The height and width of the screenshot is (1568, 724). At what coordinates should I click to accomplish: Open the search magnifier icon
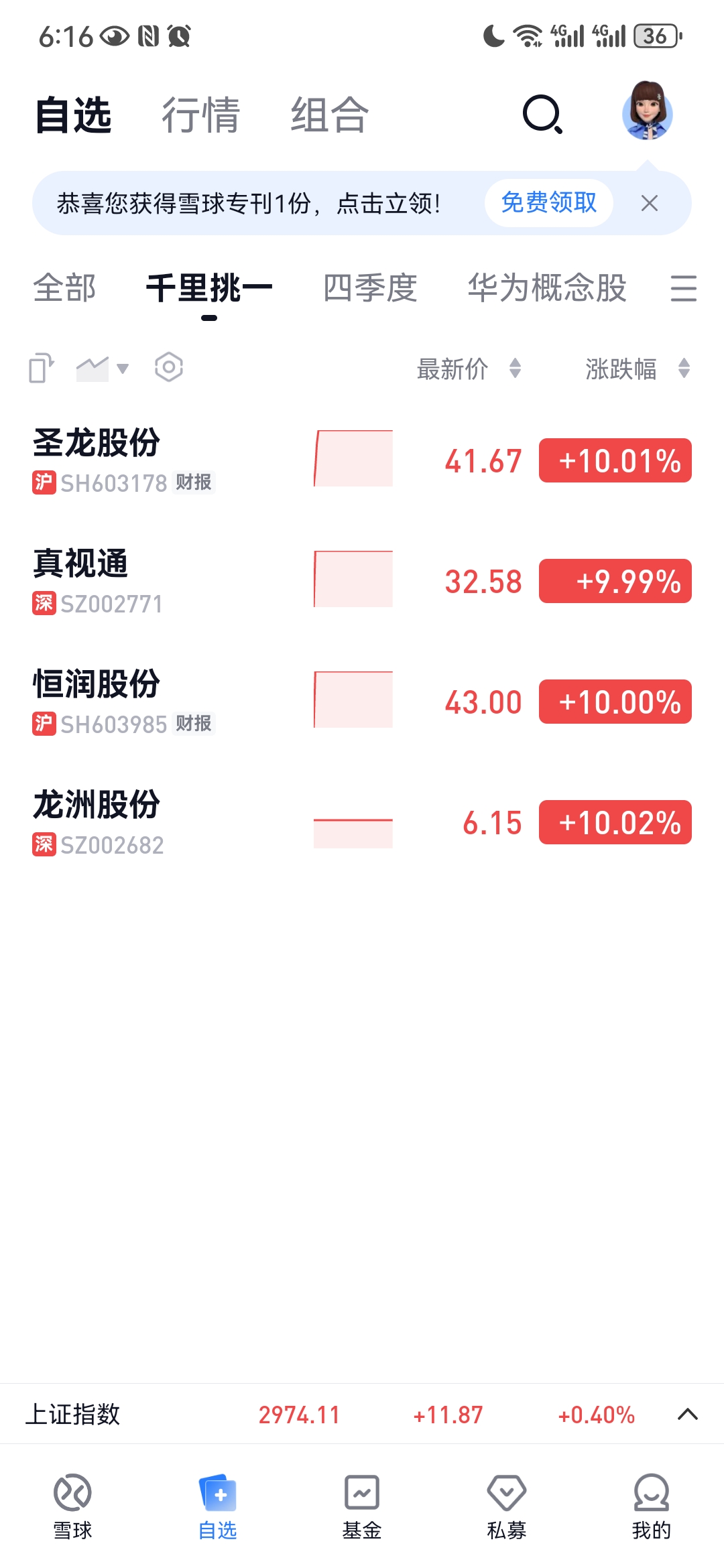pos(542,115)
